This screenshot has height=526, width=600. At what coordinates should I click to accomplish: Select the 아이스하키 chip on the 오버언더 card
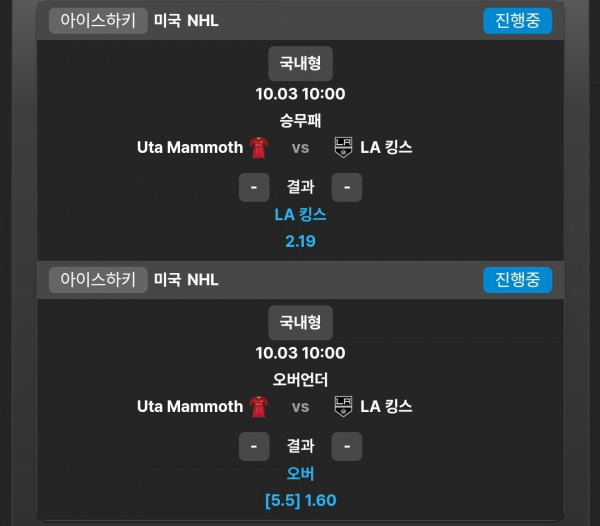tap(98, 280)
